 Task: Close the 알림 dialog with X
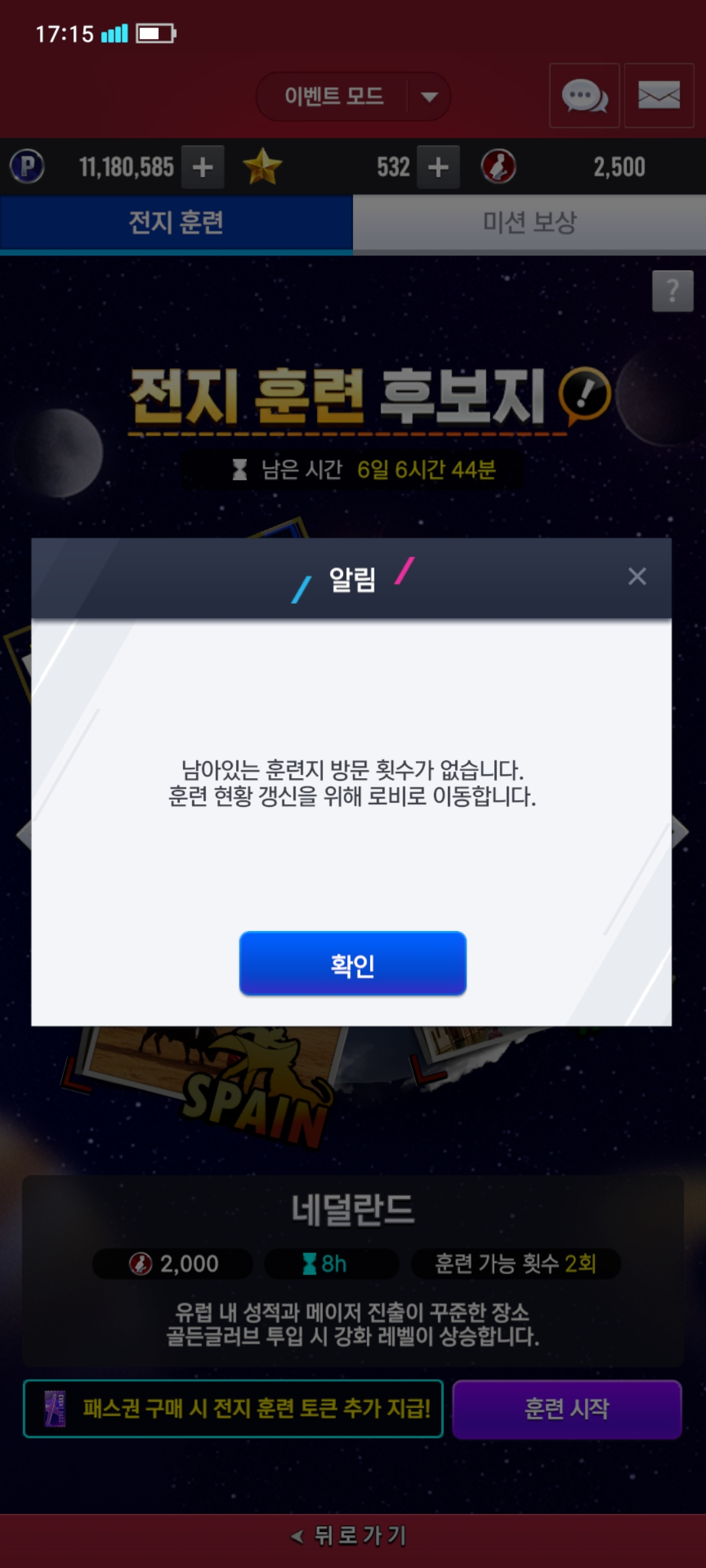[637, 576]
